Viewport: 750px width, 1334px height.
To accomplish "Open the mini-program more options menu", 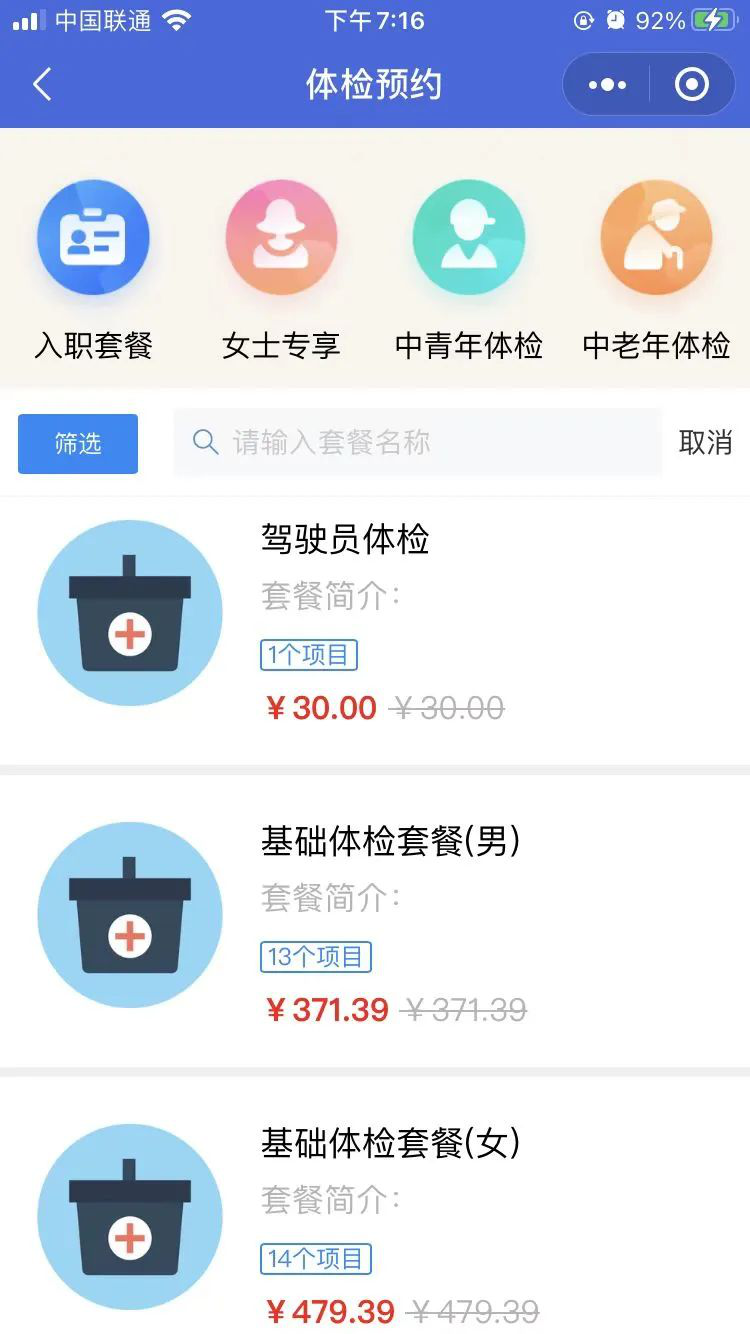I will click(x=605, y=85).
